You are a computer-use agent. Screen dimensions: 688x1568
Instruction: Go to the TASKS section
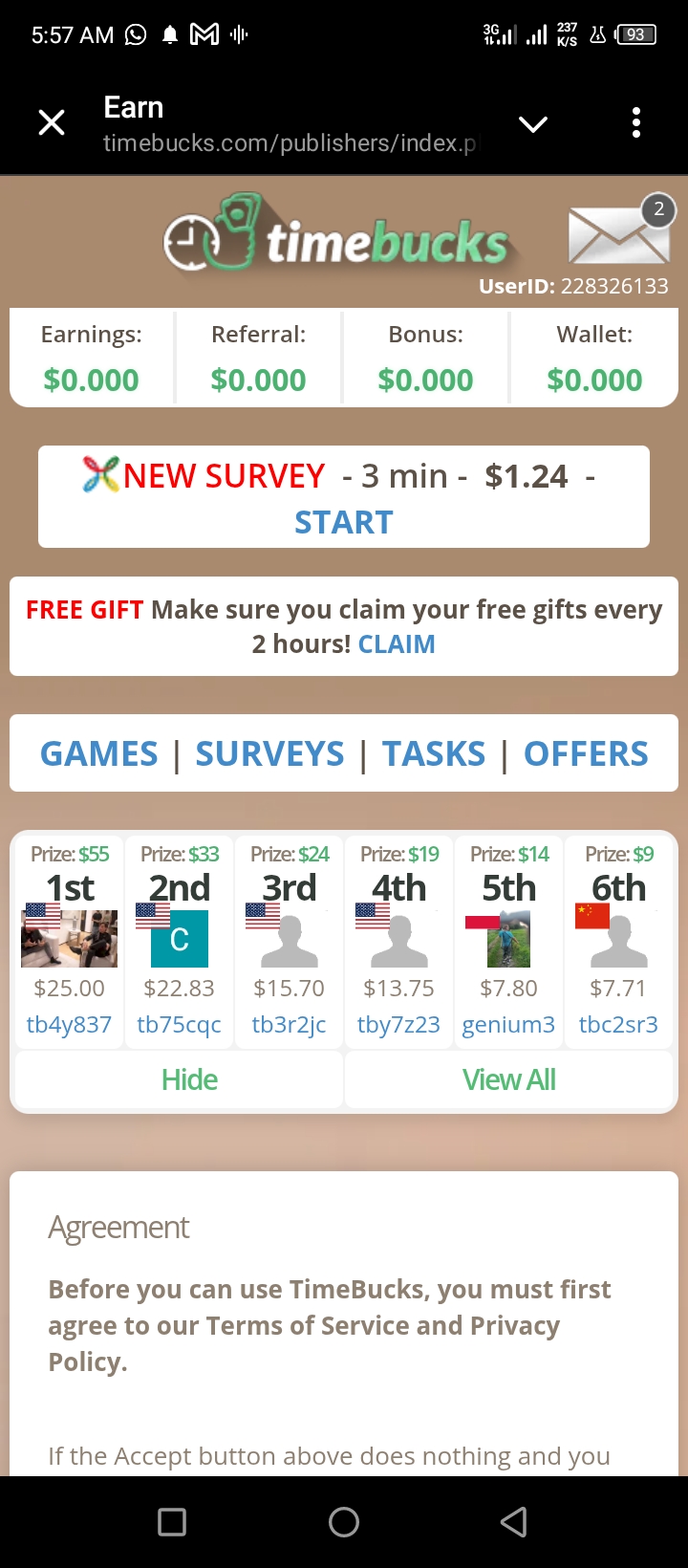(434, 754)
